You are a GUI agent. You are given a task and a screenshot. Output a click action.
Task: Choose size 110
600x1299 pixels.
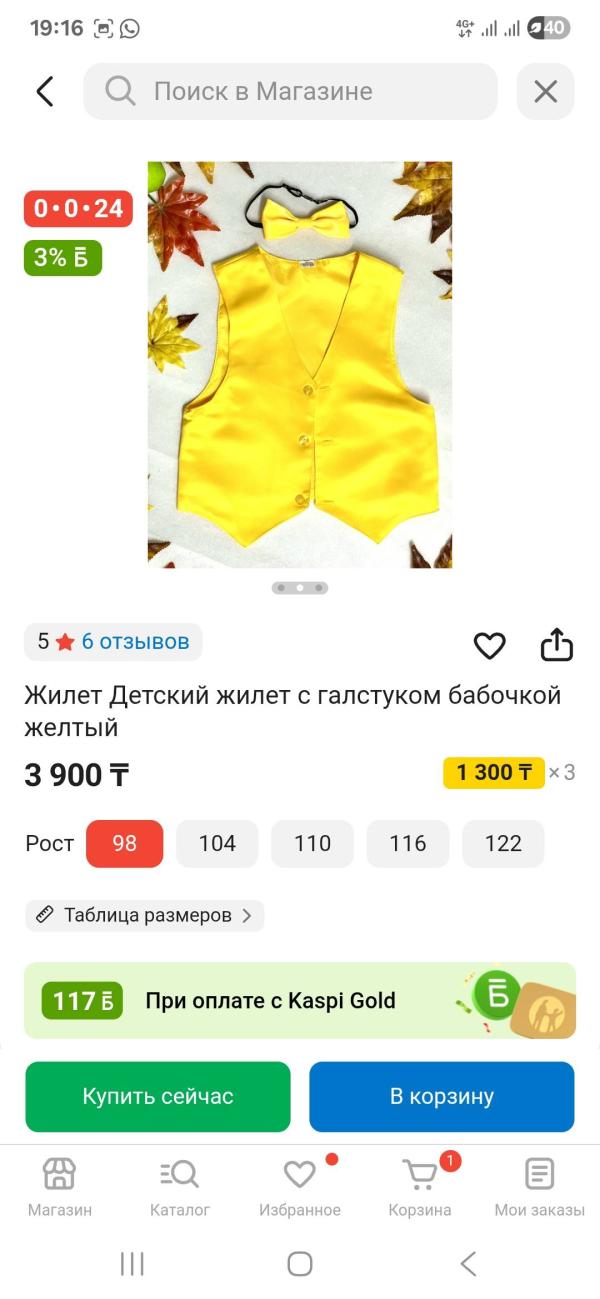(x=312, y=843)
